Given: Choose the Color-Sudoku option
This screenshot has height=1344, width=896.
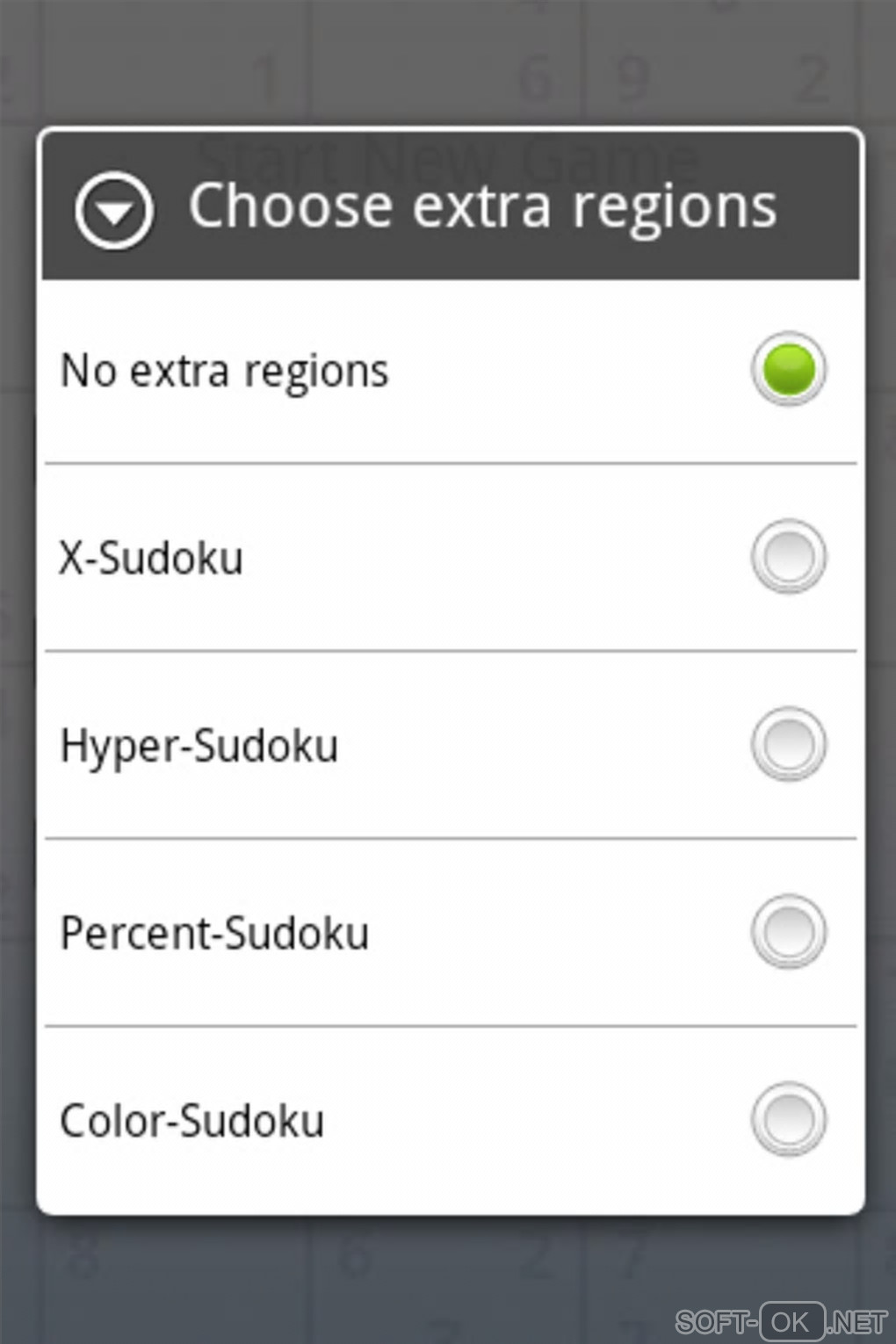Looking at the screenshot, I should point(788,1119).
